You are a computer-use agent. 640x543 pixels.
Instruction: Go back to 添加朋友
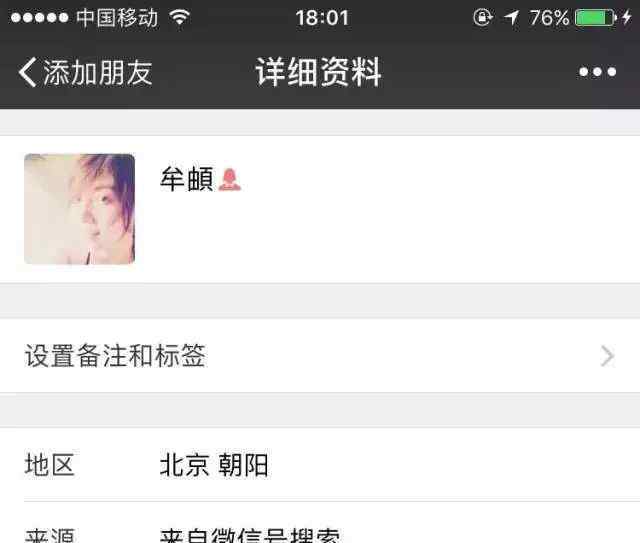tap(85, 73)
